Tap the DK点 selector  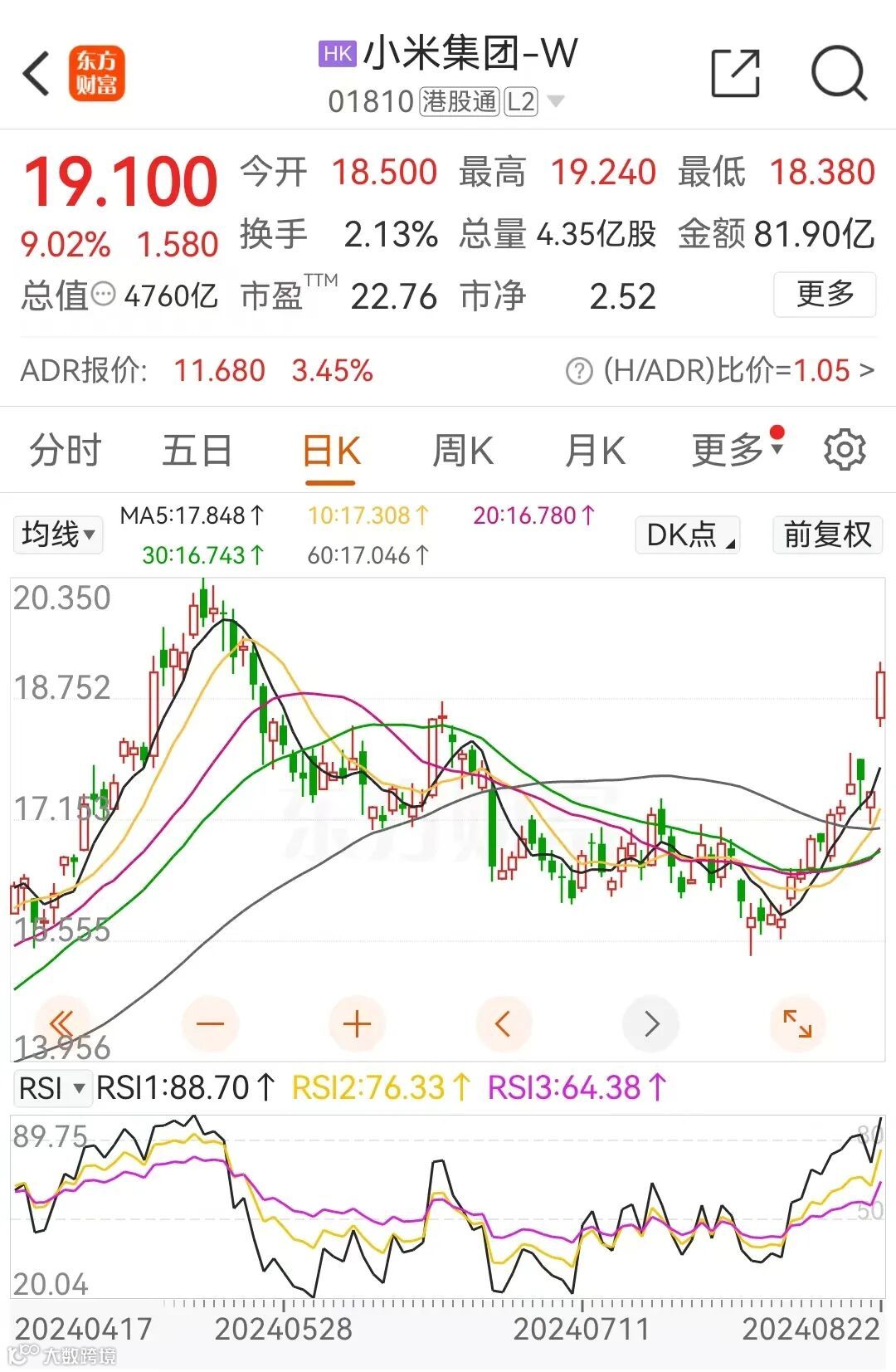[687, 535]
